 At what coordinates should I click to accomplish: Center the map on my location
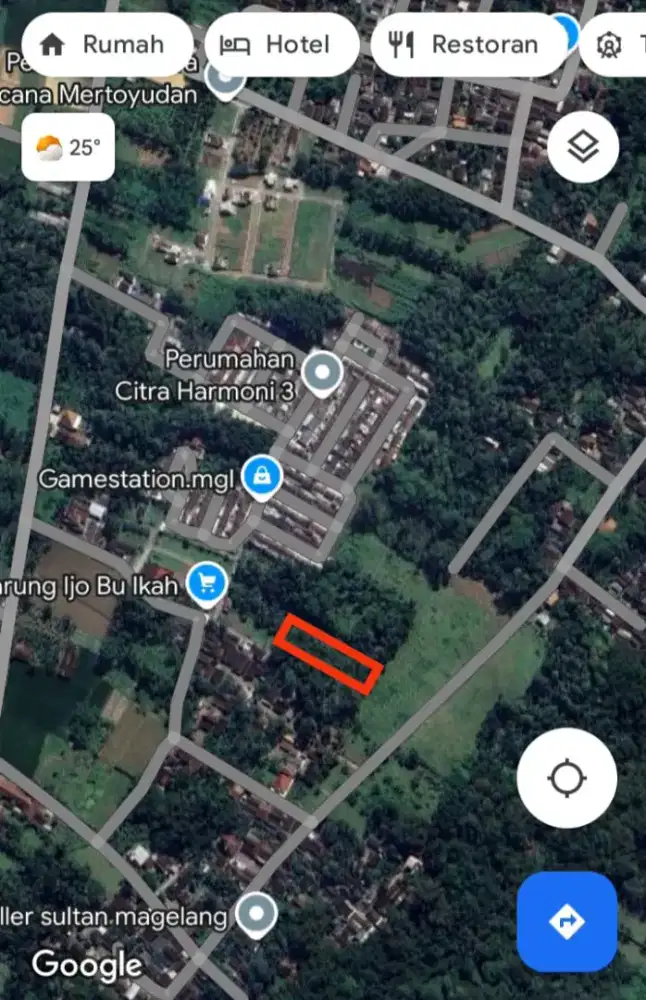[x=567, y=777]
